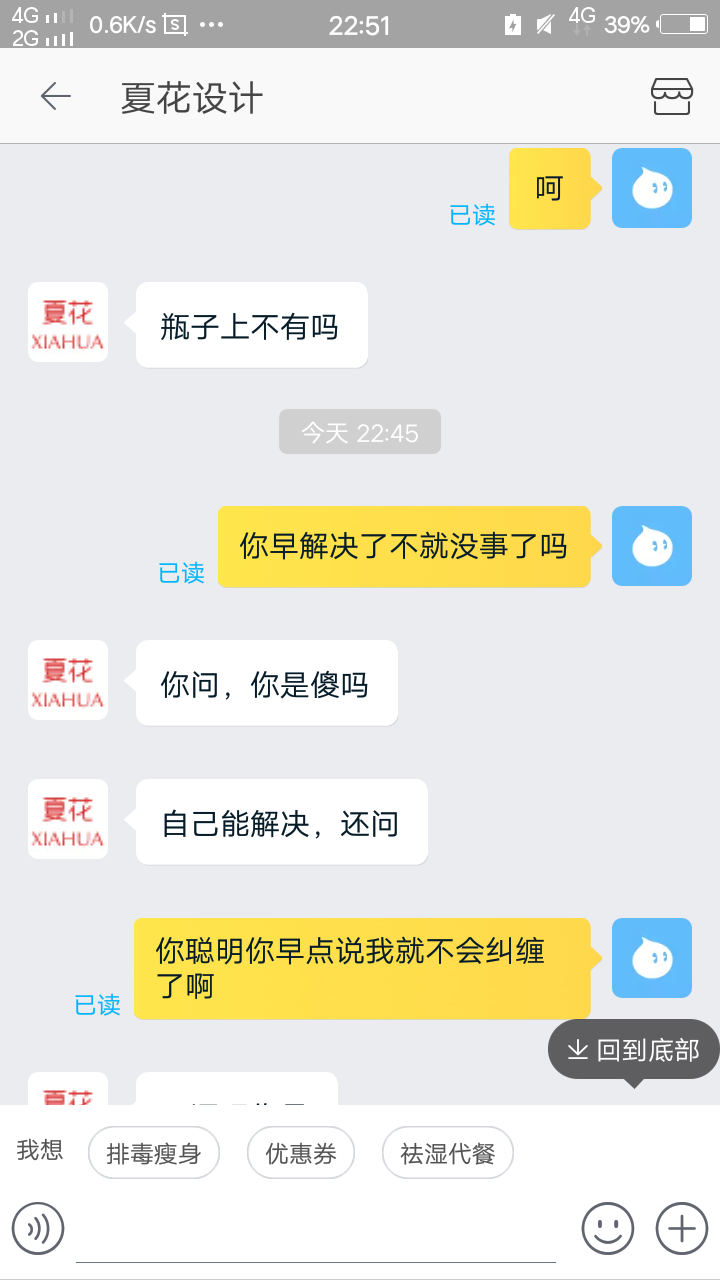Select the 排毒瘦身 suggestion chip
This screenshot has height=1280, width=720.
(x=154, y=1154)
